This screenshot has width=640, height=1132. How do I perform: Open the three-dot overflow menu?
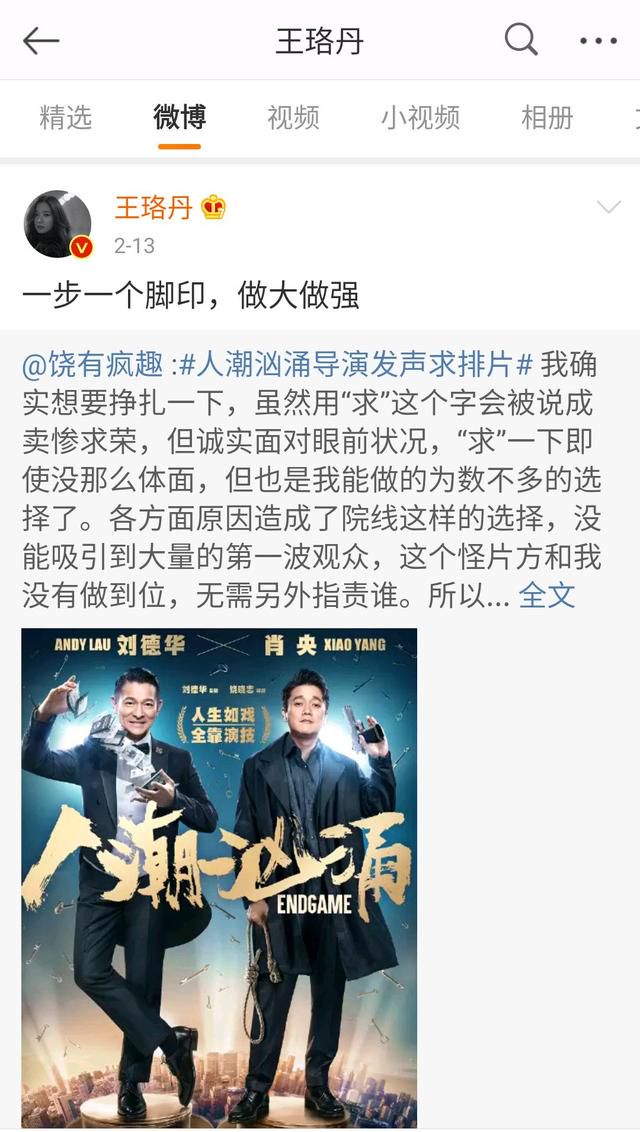(599, 41)
